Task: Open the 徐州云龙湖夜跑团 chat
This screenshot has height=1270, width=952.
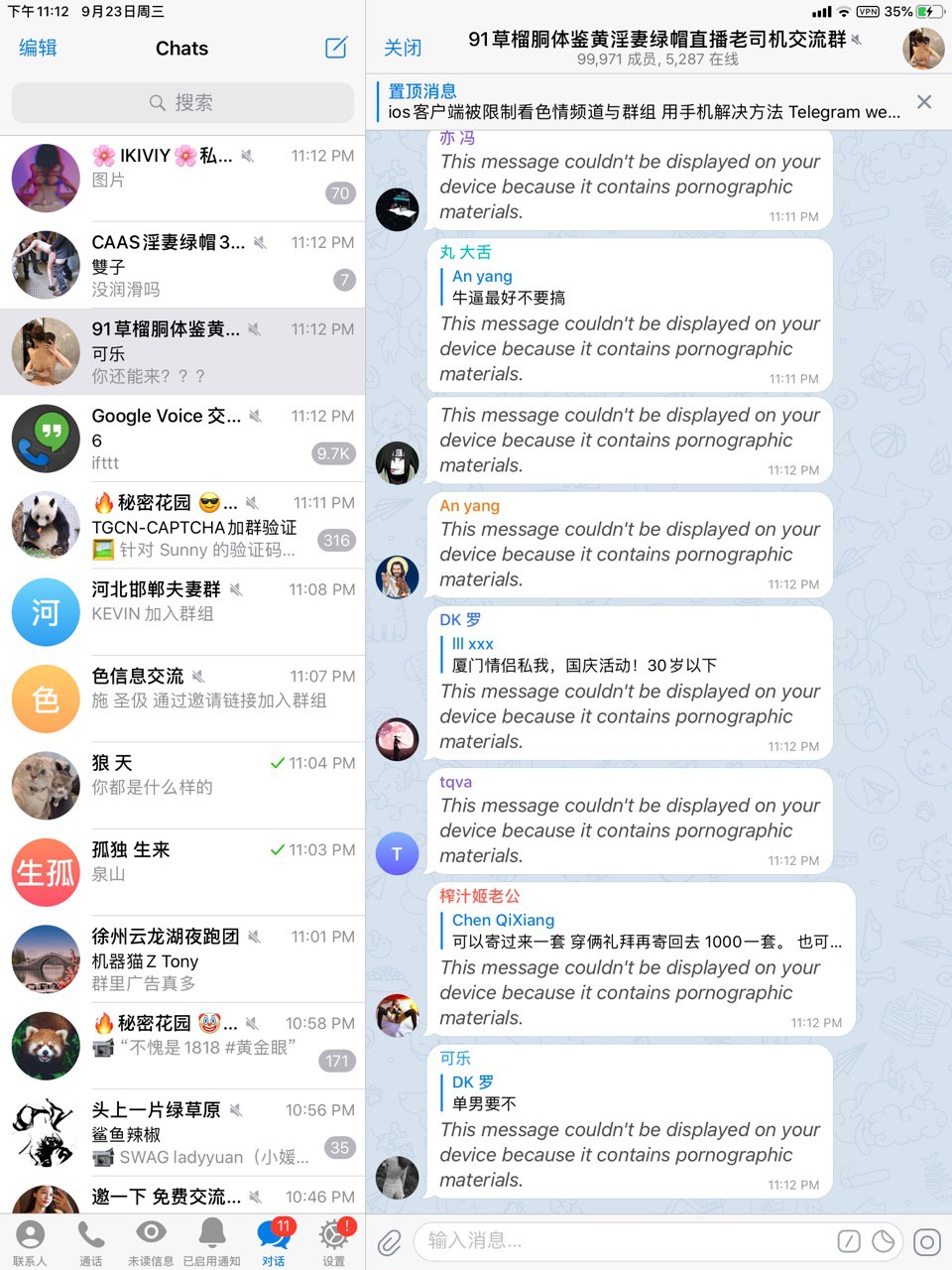Action: 182,959
